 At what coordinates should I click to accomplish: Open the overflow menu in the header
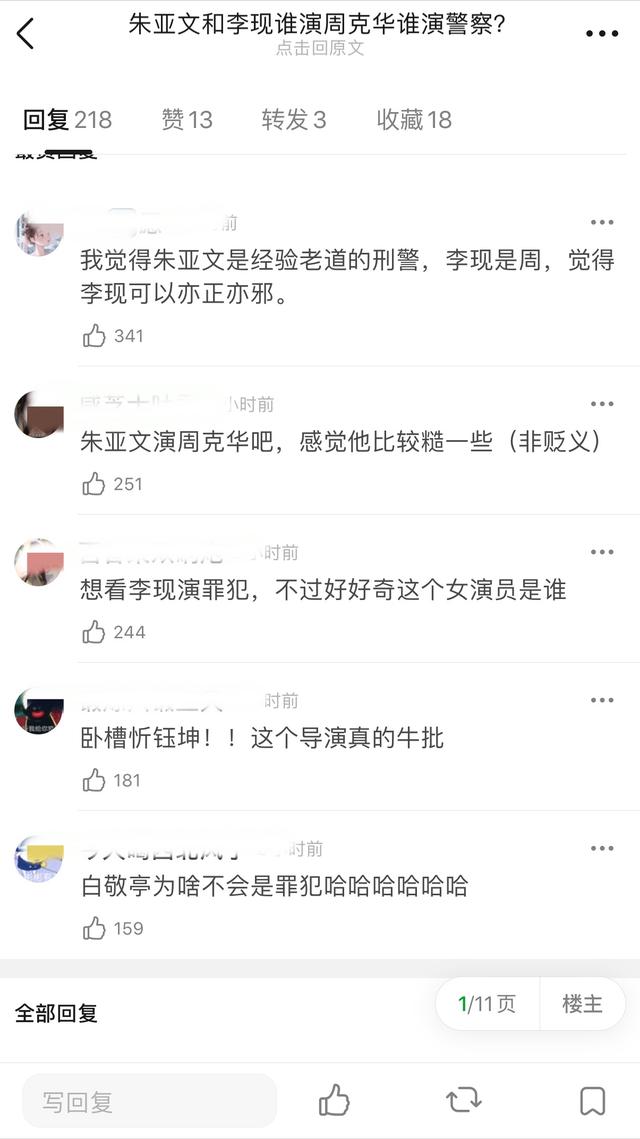pos(601,33)
